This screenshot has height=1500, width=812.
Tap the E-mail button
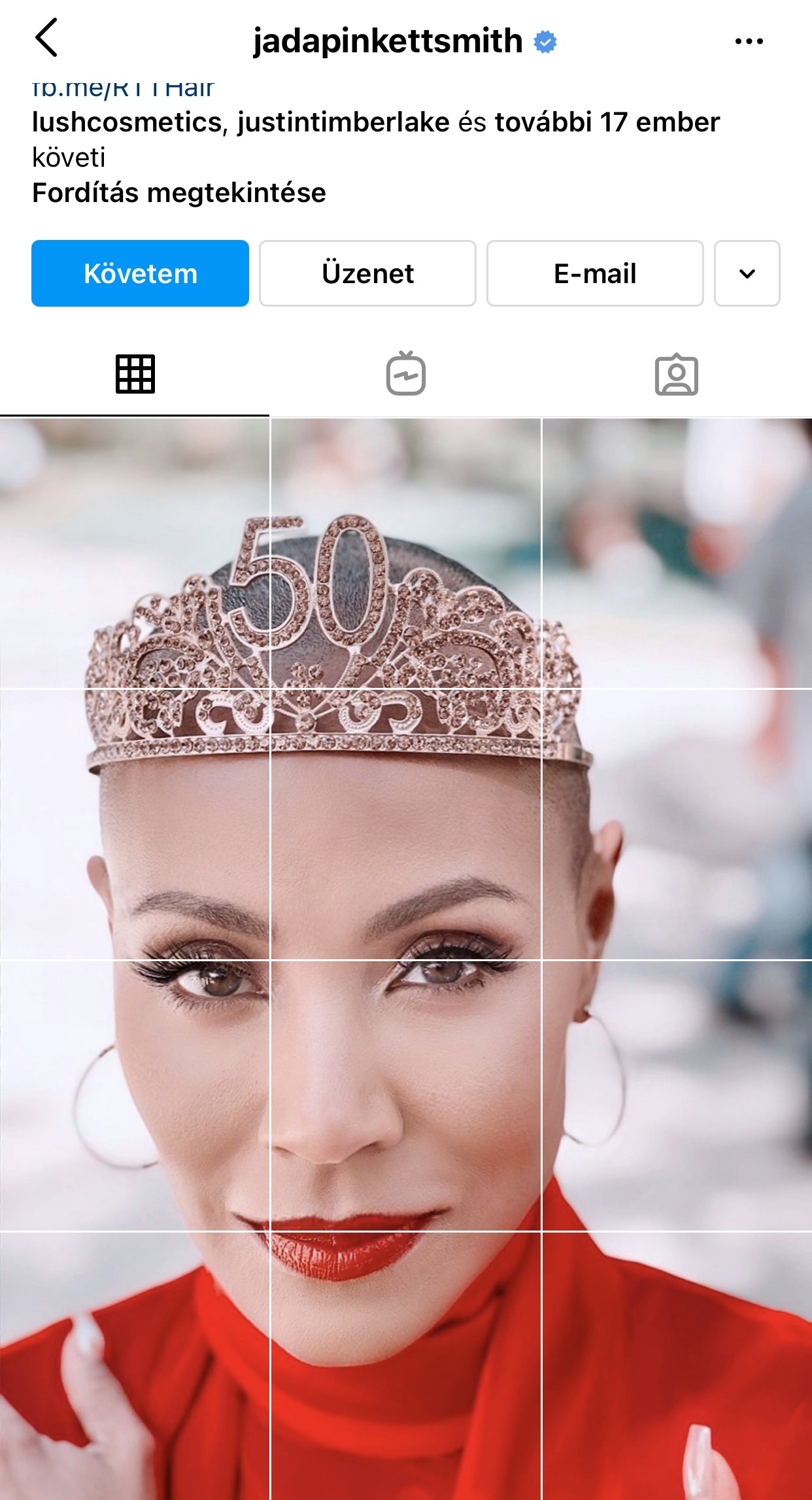[x=595, y=273]
